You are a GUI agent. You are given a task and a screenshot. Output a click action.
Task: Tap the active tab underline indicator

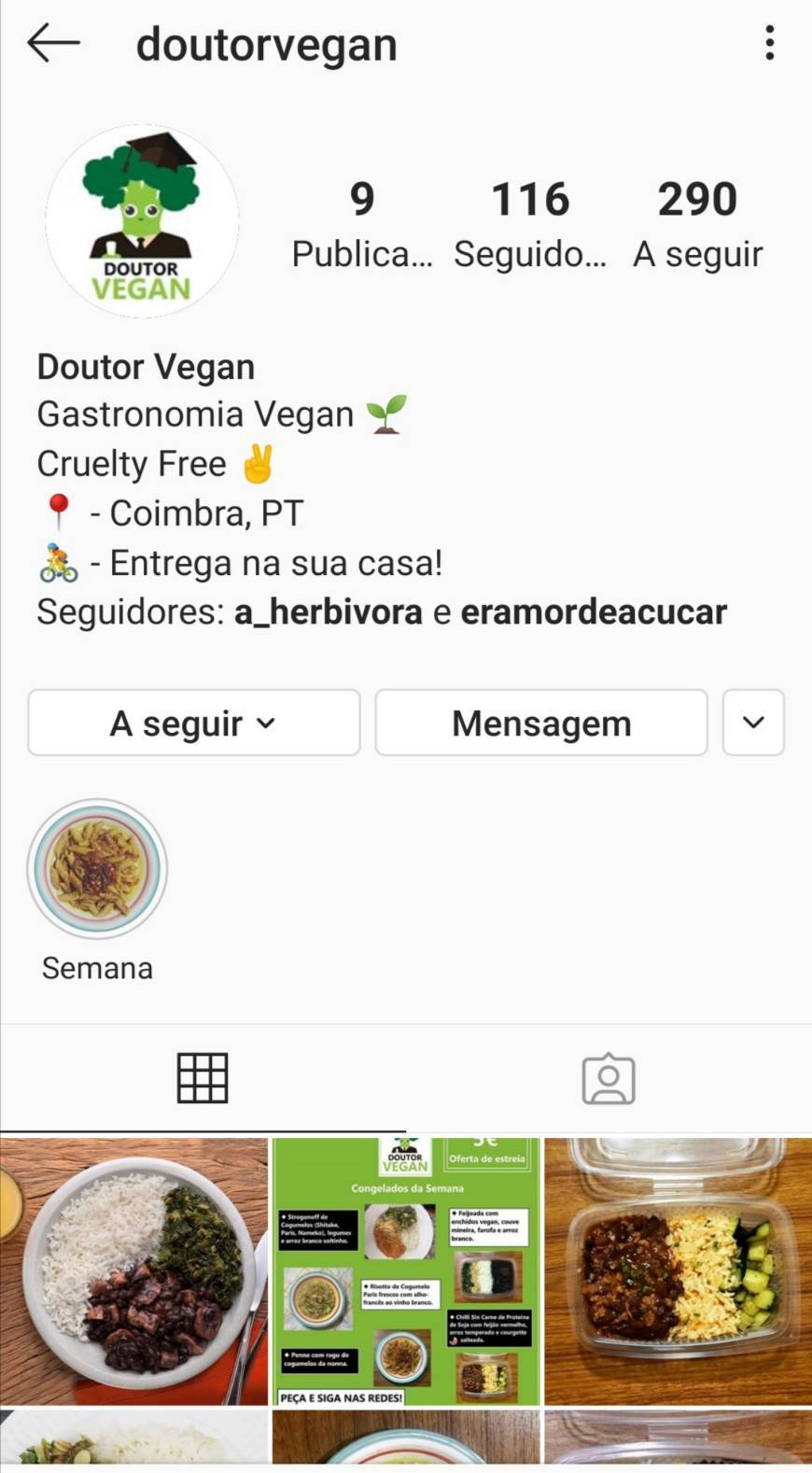202,1127
